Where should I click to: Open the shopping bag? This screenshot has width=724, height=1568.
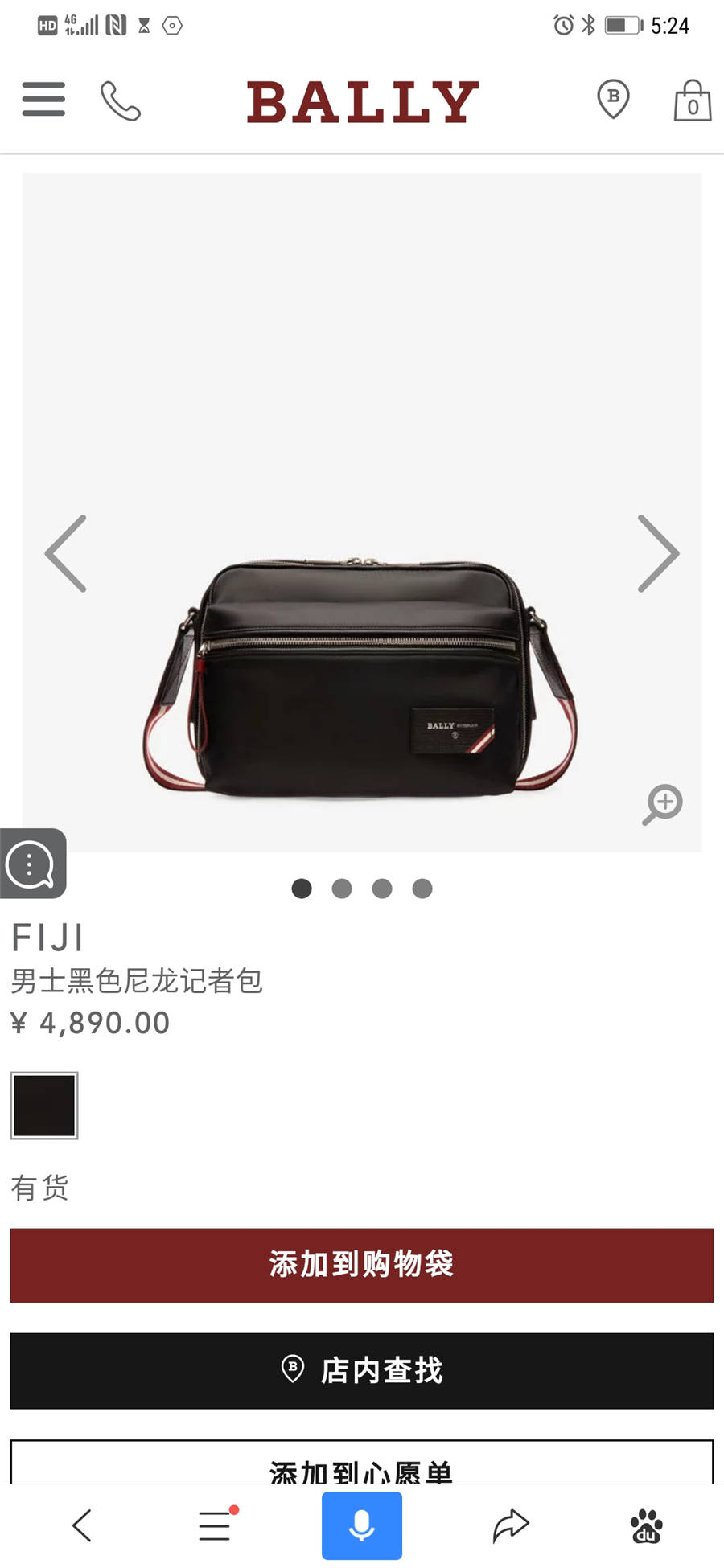tap(692, 101)
